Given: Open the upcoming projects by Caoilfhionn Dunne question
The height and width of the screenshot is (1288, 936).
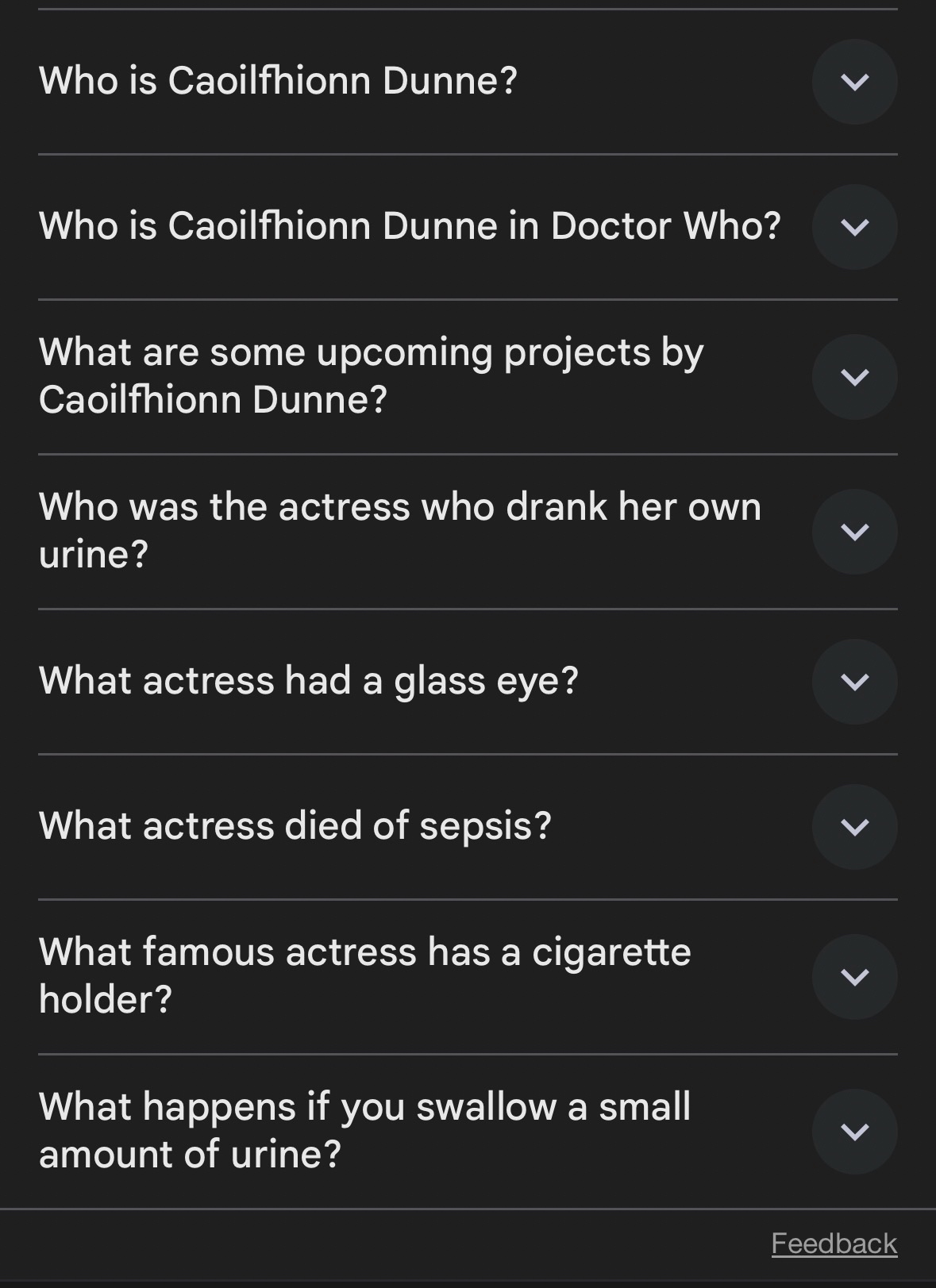Looking at the screenshot, I should (854, 377).
